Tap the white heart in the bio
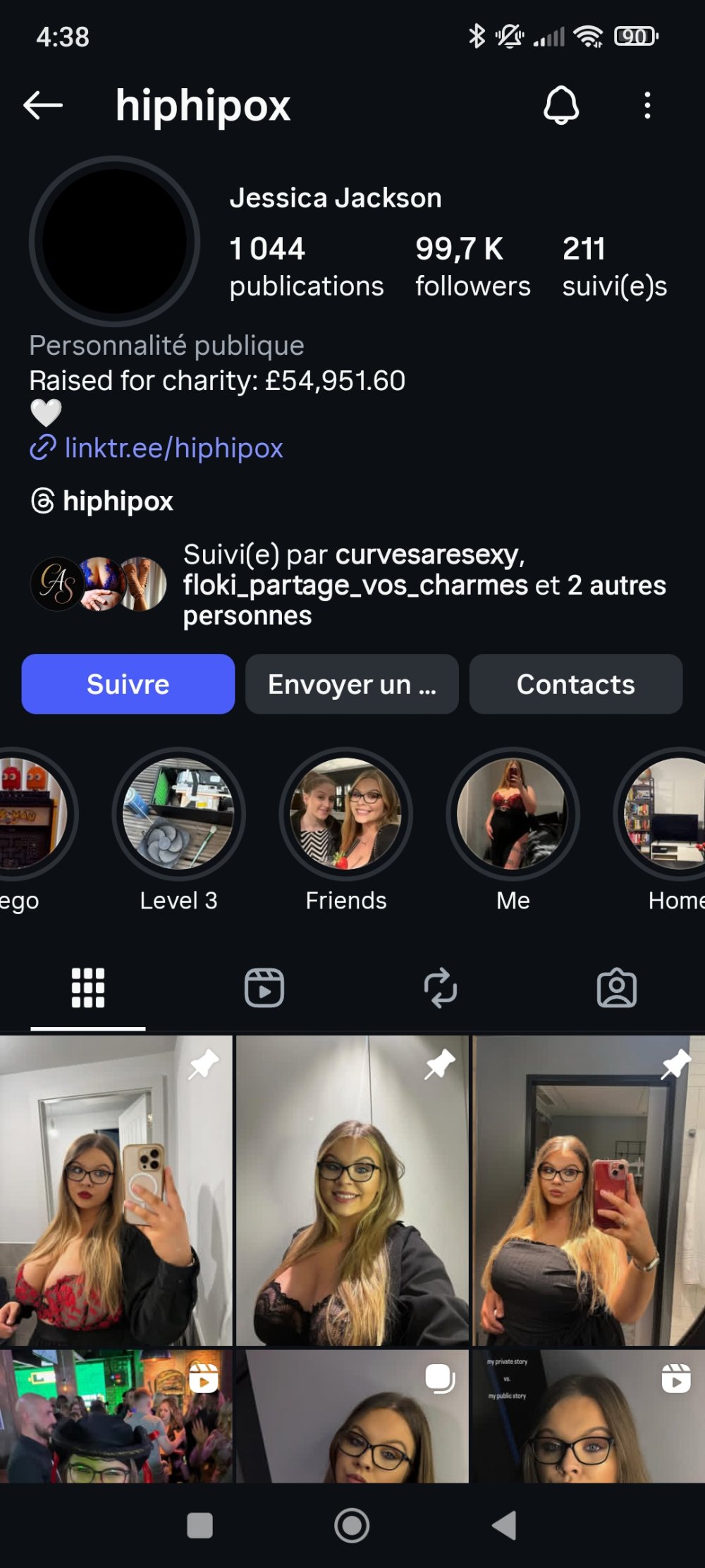Viewport: 705px width, 1568px height. point(46,413)
